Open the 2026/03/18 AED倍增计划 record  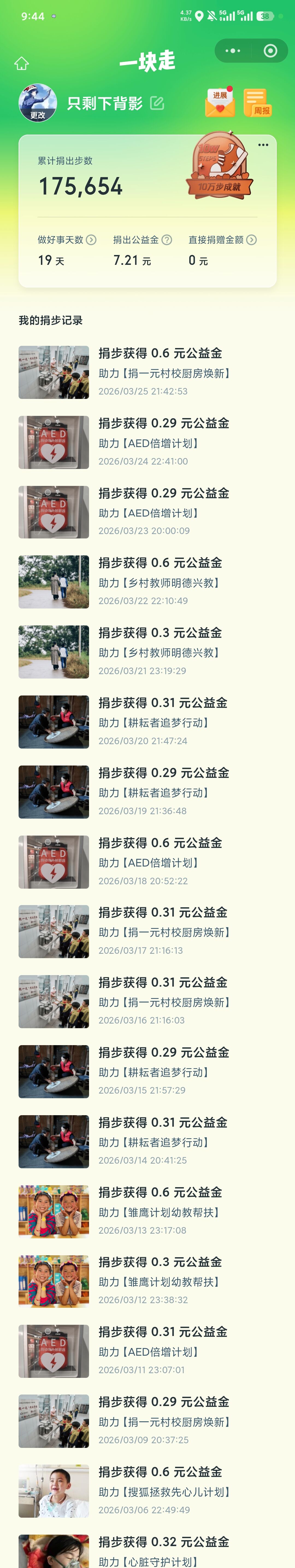[147, 862]
